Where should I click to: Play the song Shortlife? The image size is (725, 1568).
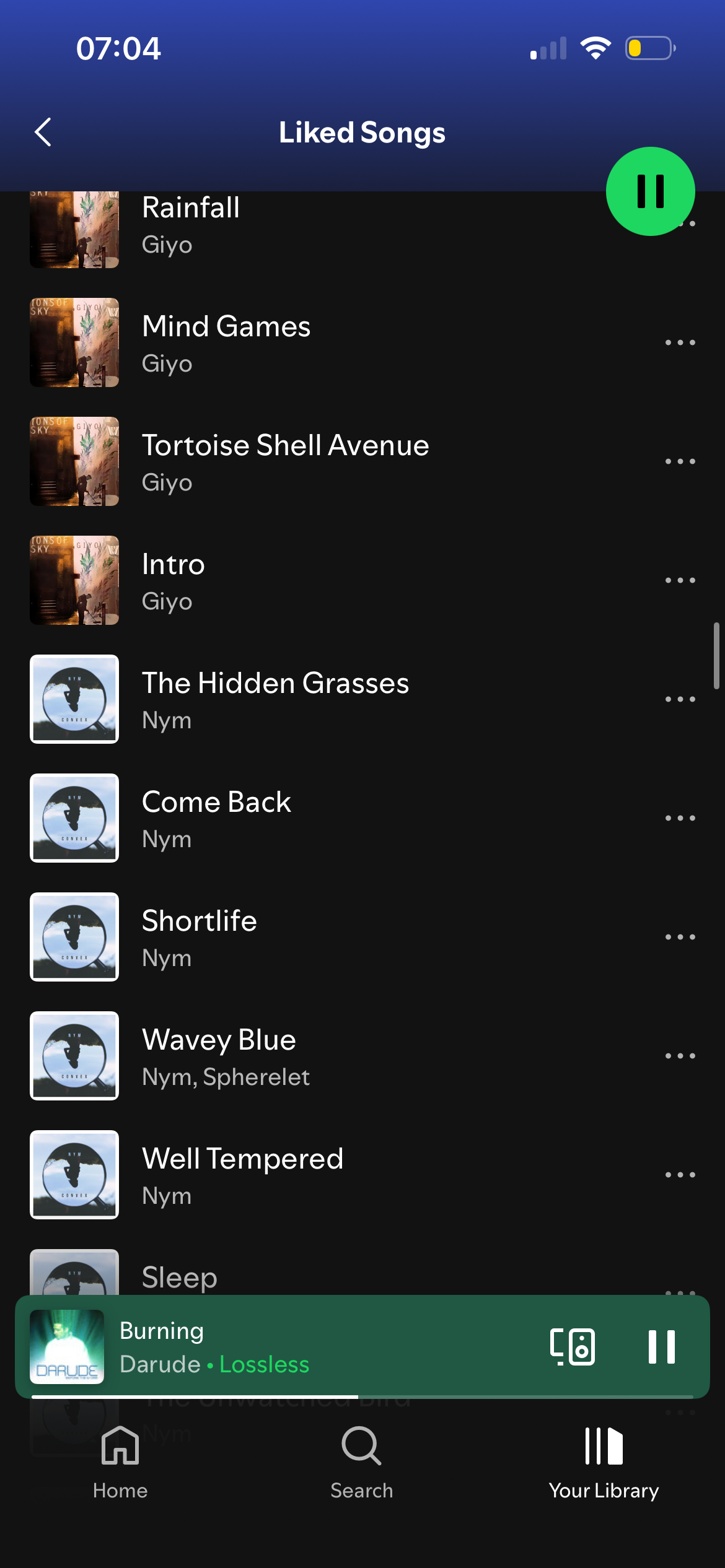[x=199, y=937]
